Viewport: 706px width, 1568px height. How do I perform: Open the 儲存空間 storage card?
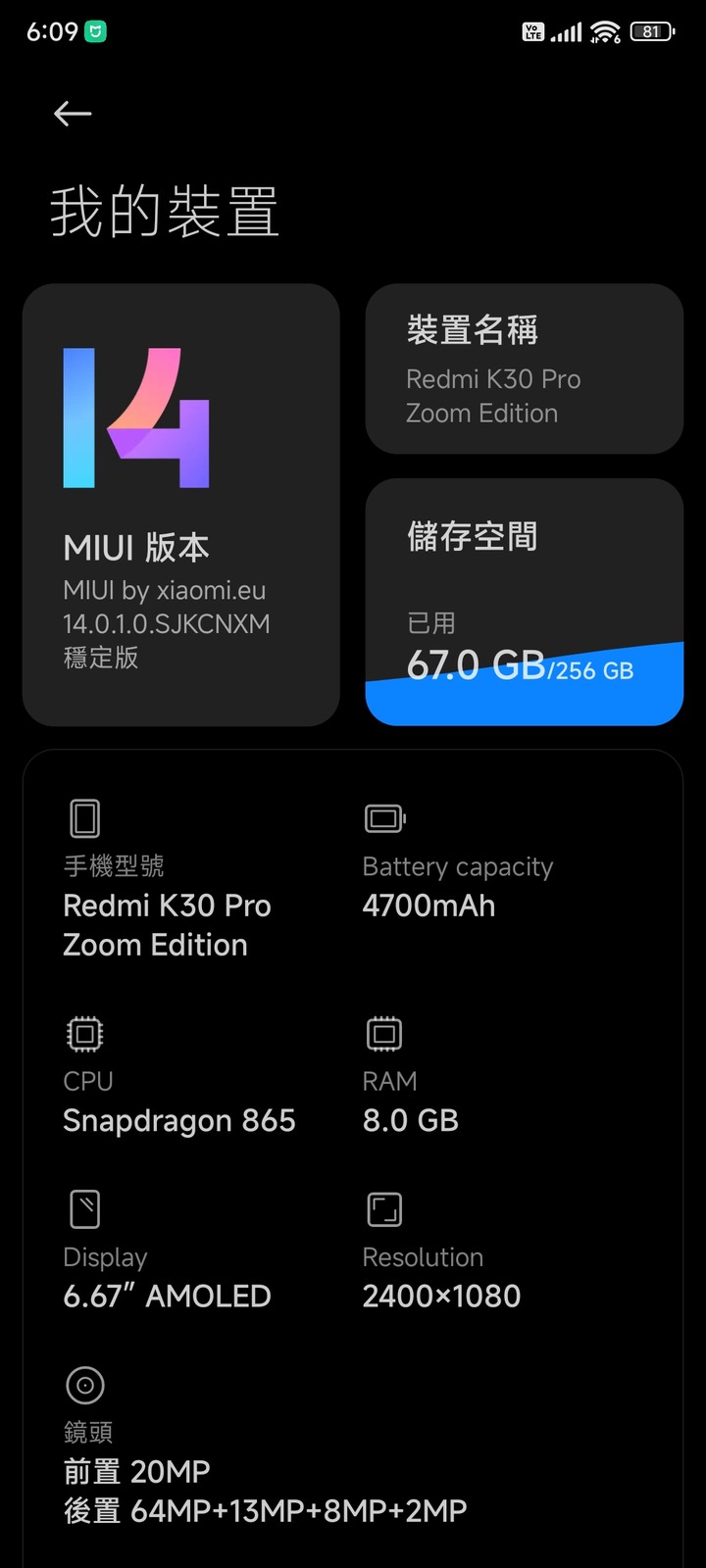[525, 602]
